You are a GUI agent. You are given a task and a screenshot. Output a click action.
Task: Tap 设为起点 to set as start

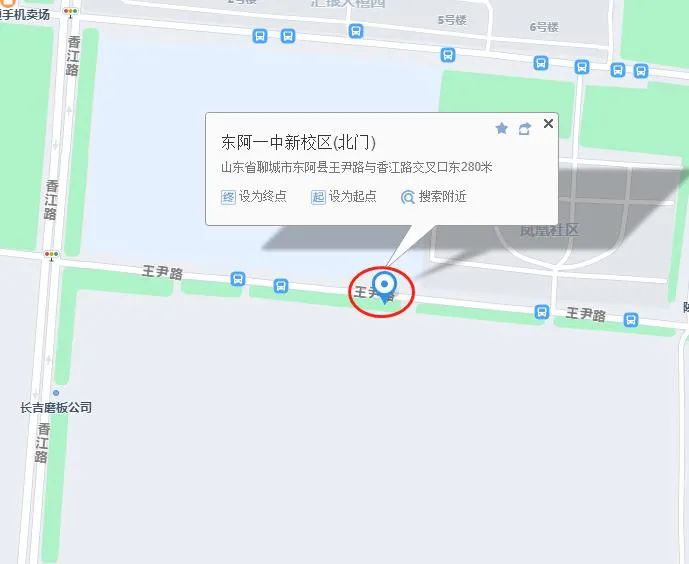click(x=344, y=197)
